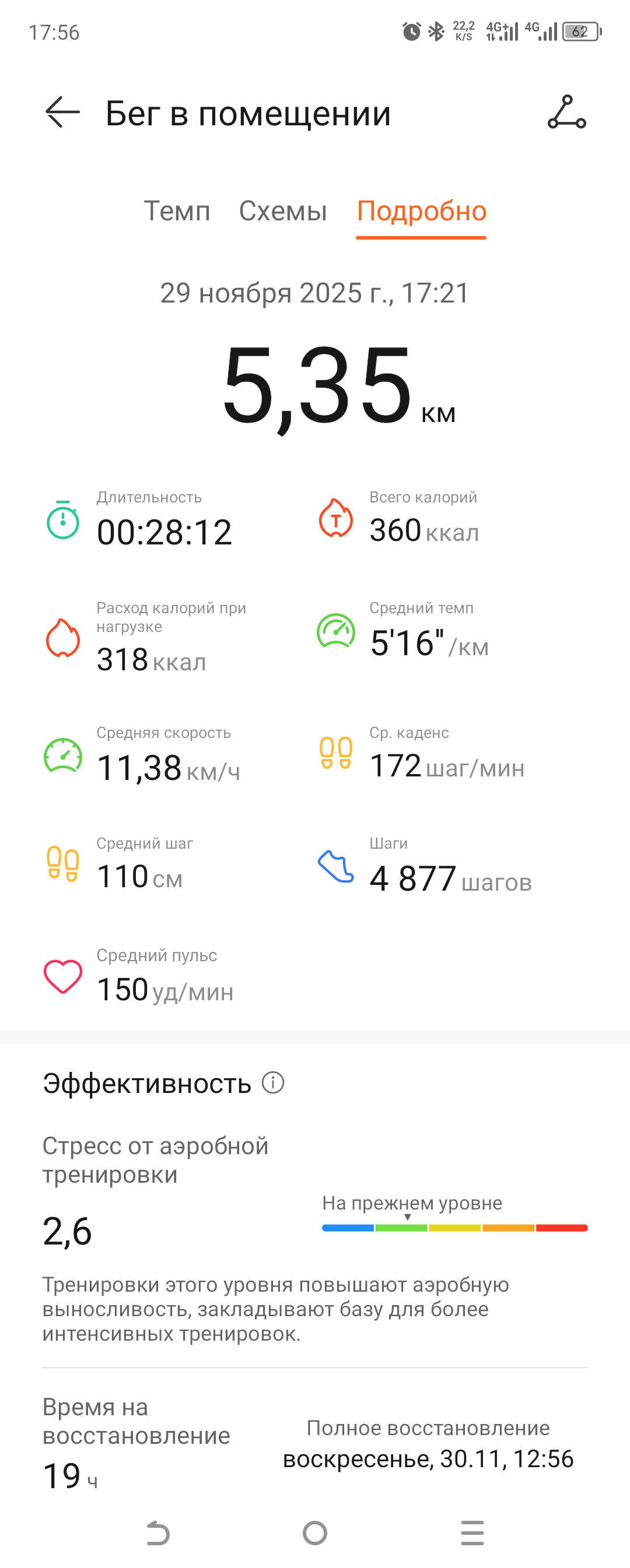Switch to the Темп tab
The width and height of the screenshot is (630, 1568).
177,211
